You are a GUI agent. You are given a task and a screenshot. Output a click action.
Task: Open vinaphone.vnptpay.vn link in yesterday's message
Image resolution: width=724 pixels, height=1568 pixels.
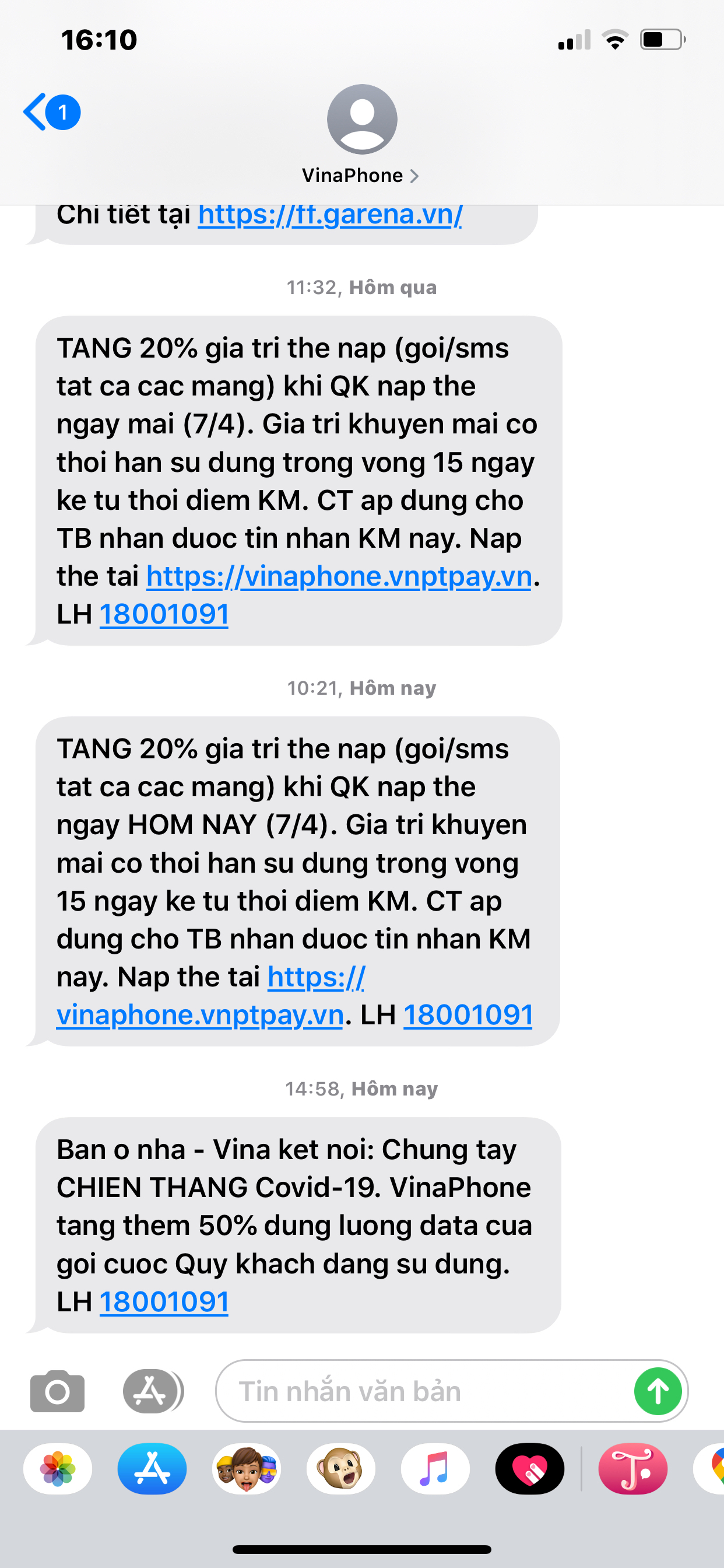point(339,576)
